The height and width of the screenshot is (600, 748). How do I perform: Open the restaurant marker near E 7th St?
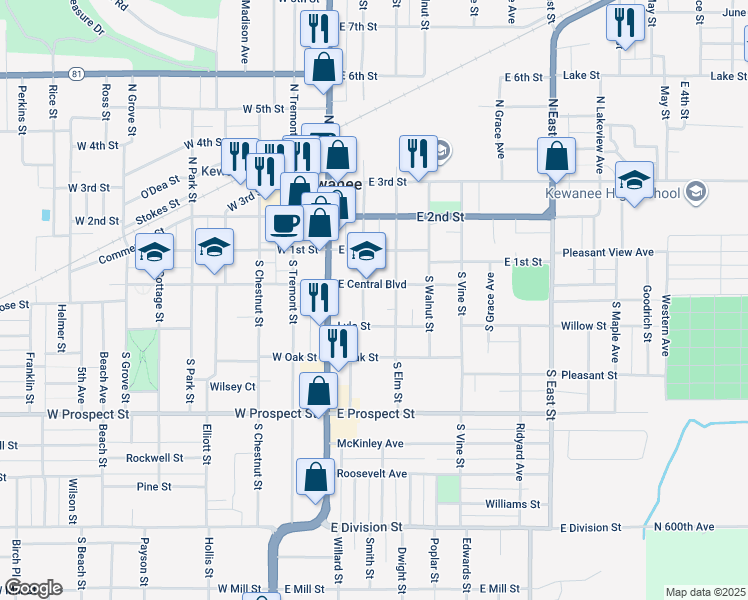pyautogui.click(x=318, y=27)
